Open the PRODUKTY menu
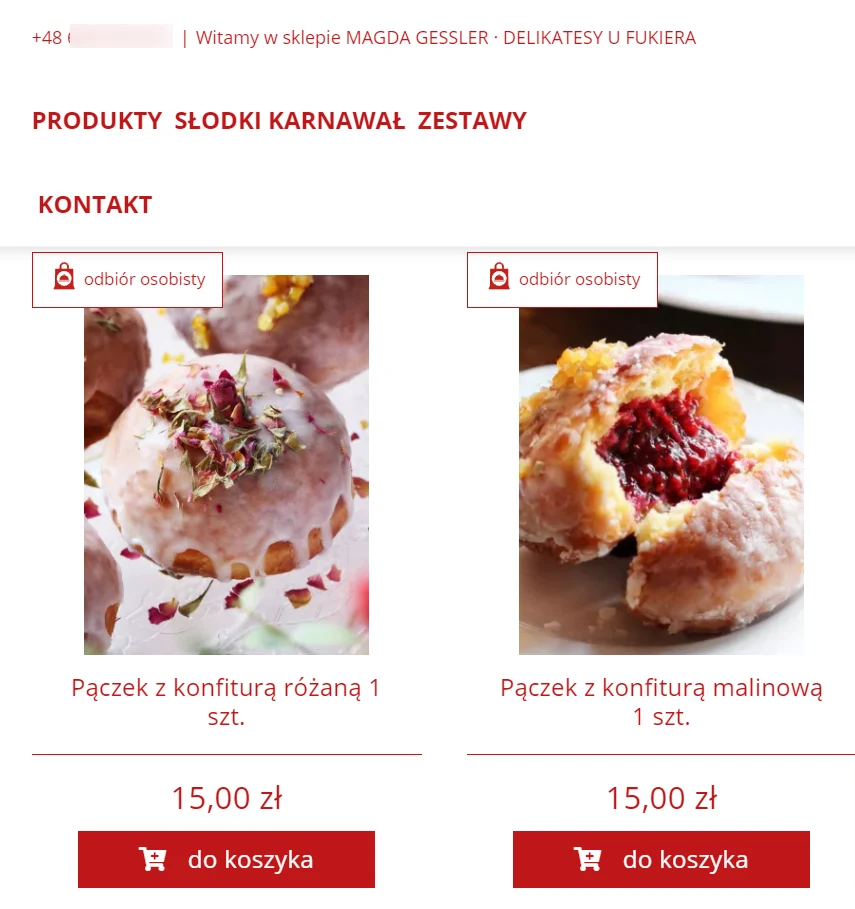Image resolution: width=855 pixels, height=909 pixels. tap(96, 120)
